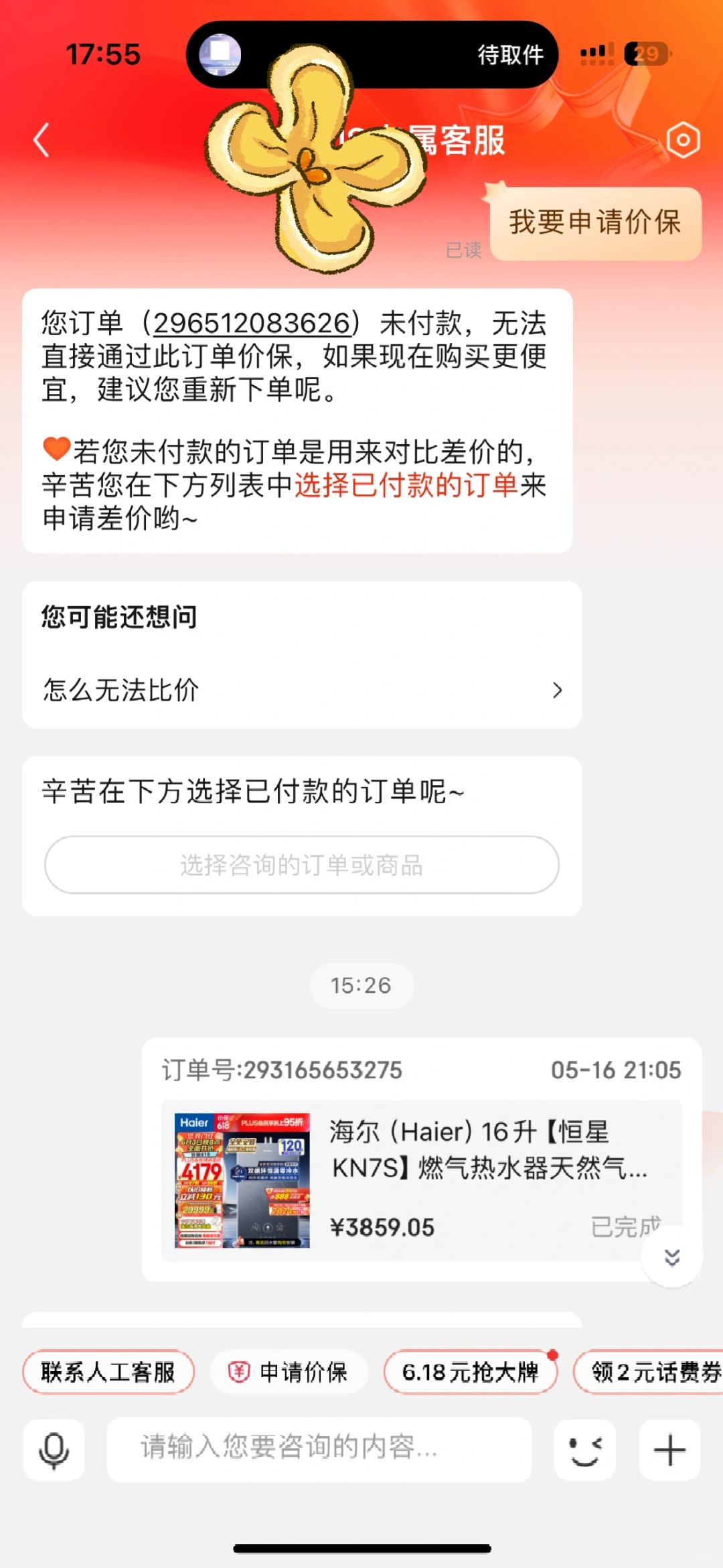The image size is (723, 1568).
Task: Switch to voice input microphone
Action: coord(54,1450)
